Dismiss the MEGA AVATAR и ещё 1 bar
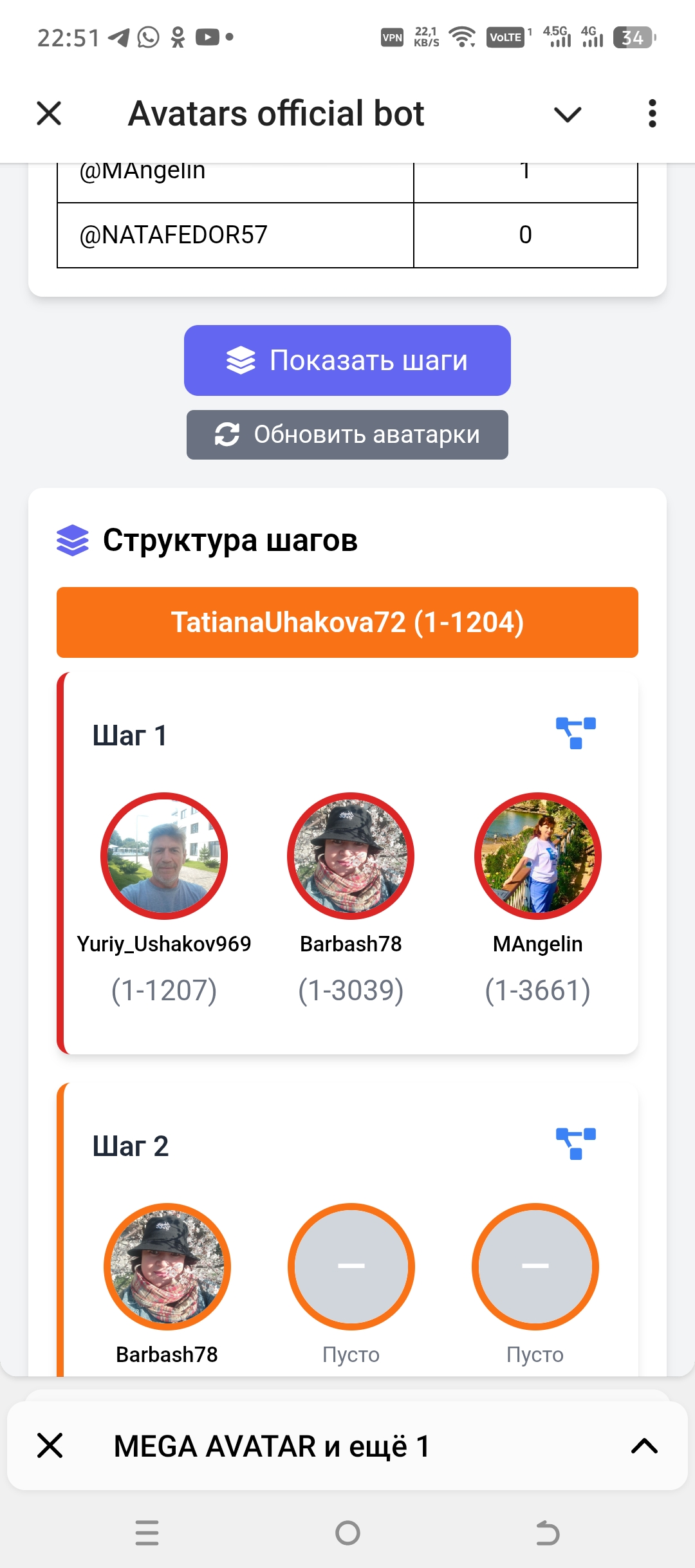695x1568 pixels. tap(50, 1446)
